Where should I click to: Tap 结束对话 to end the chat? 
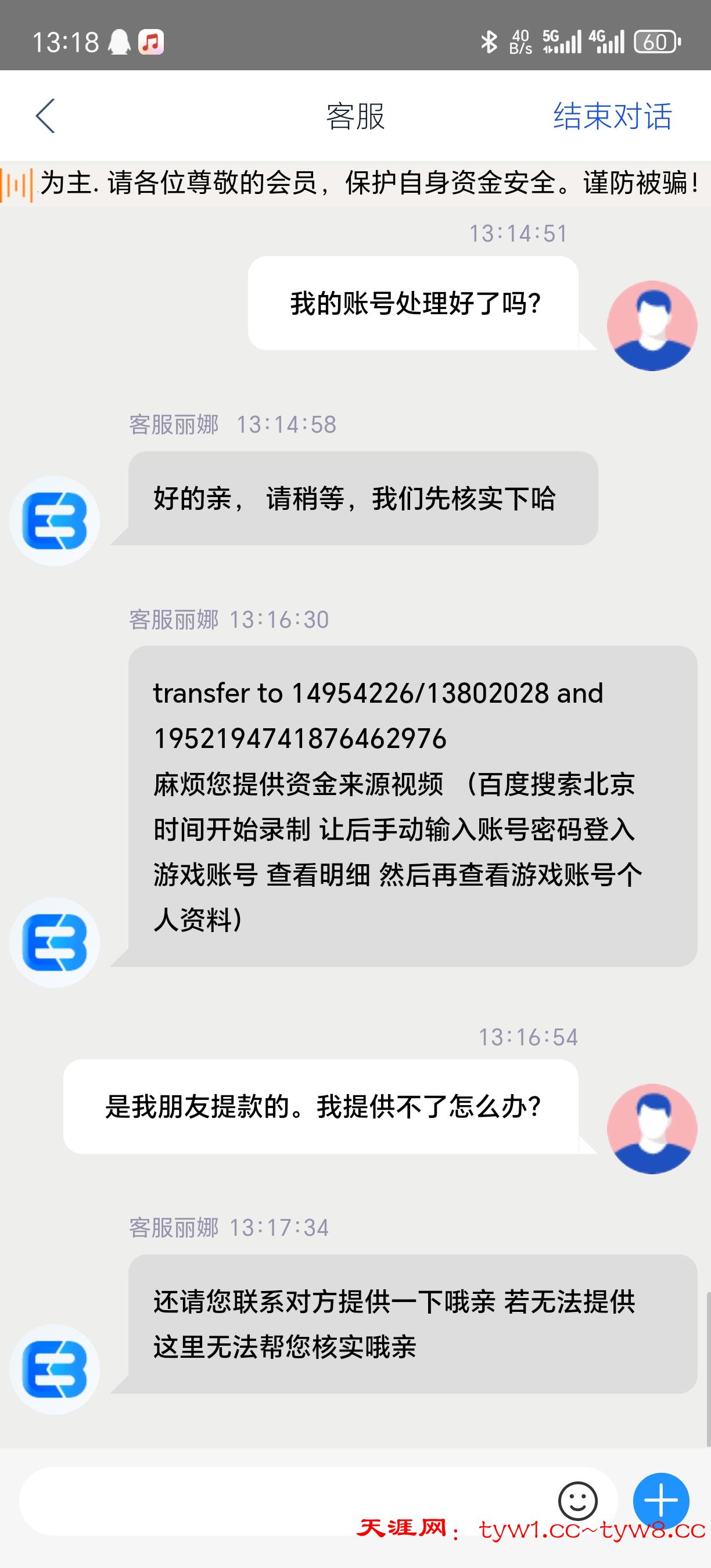point(612,116)
